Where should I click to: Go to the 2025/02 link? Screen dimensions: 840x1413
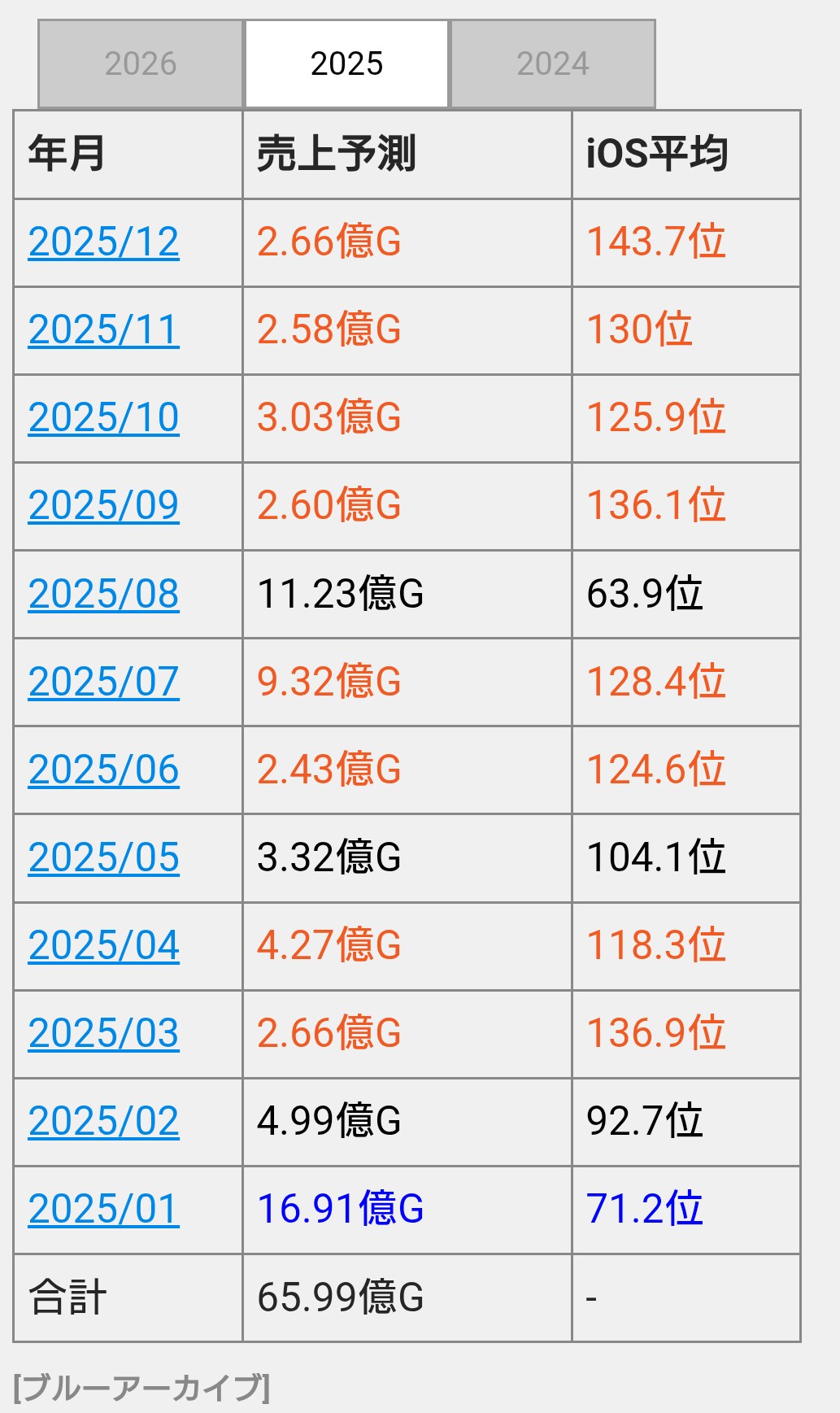(103, 1121)
